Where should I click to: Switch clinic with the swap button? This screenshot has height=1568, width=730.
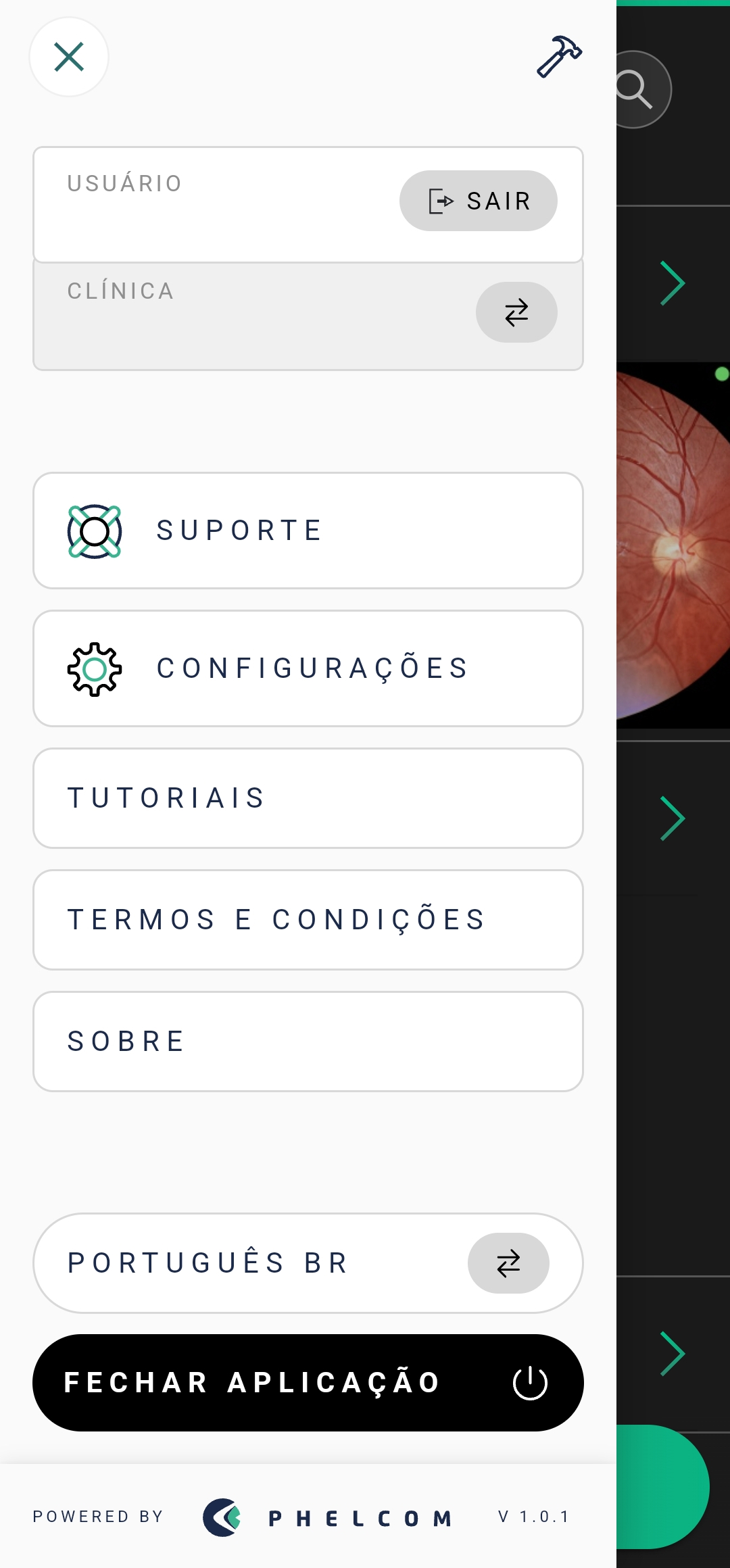pos(516,312)
